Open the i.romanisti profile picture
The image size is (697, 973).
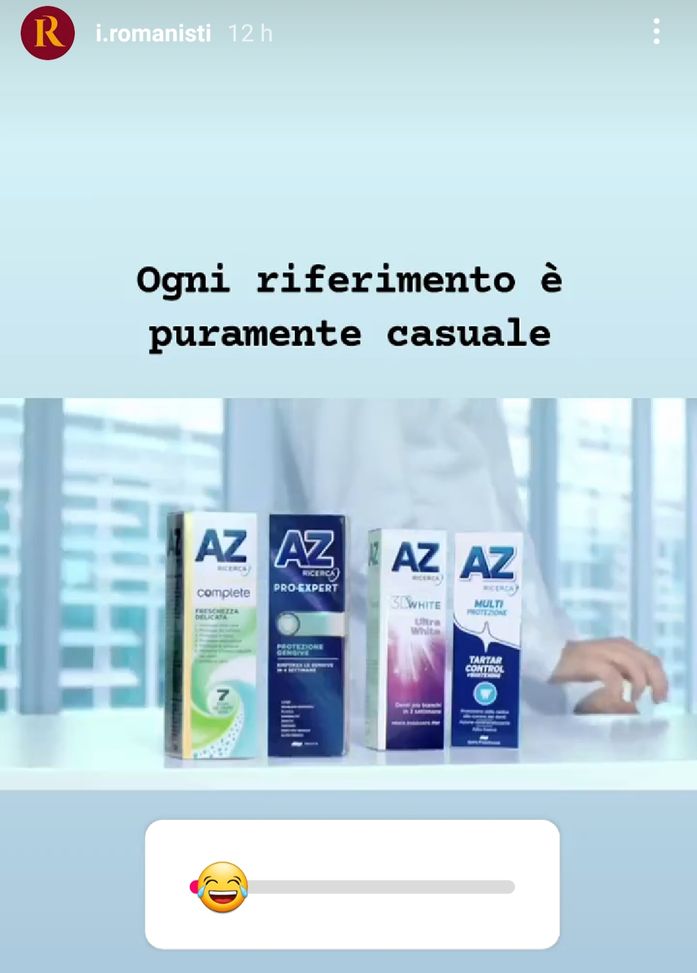[47, 32]
